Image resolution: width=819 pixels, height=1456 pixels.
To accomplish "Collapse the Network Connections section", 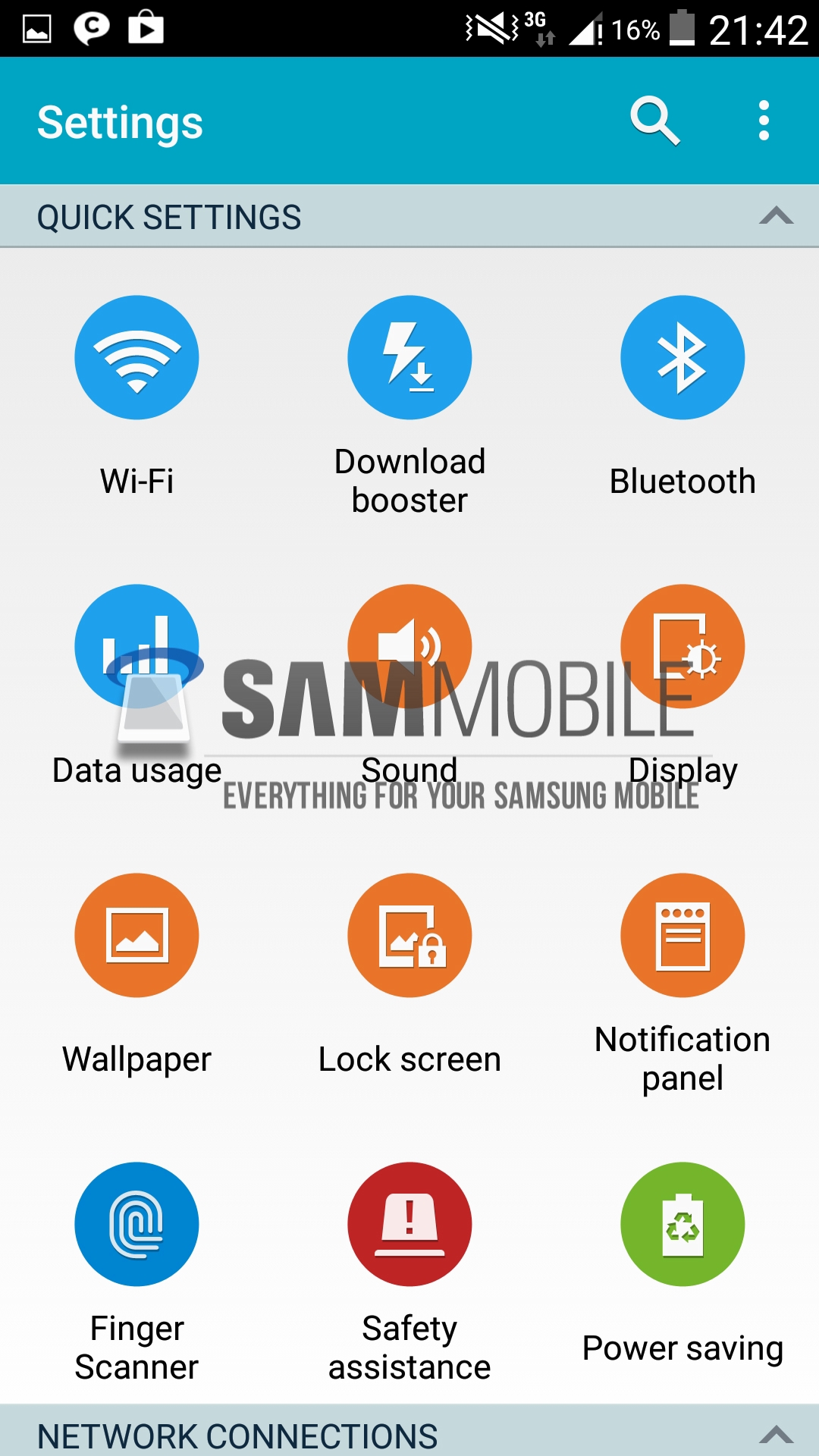I will 776,1435.
